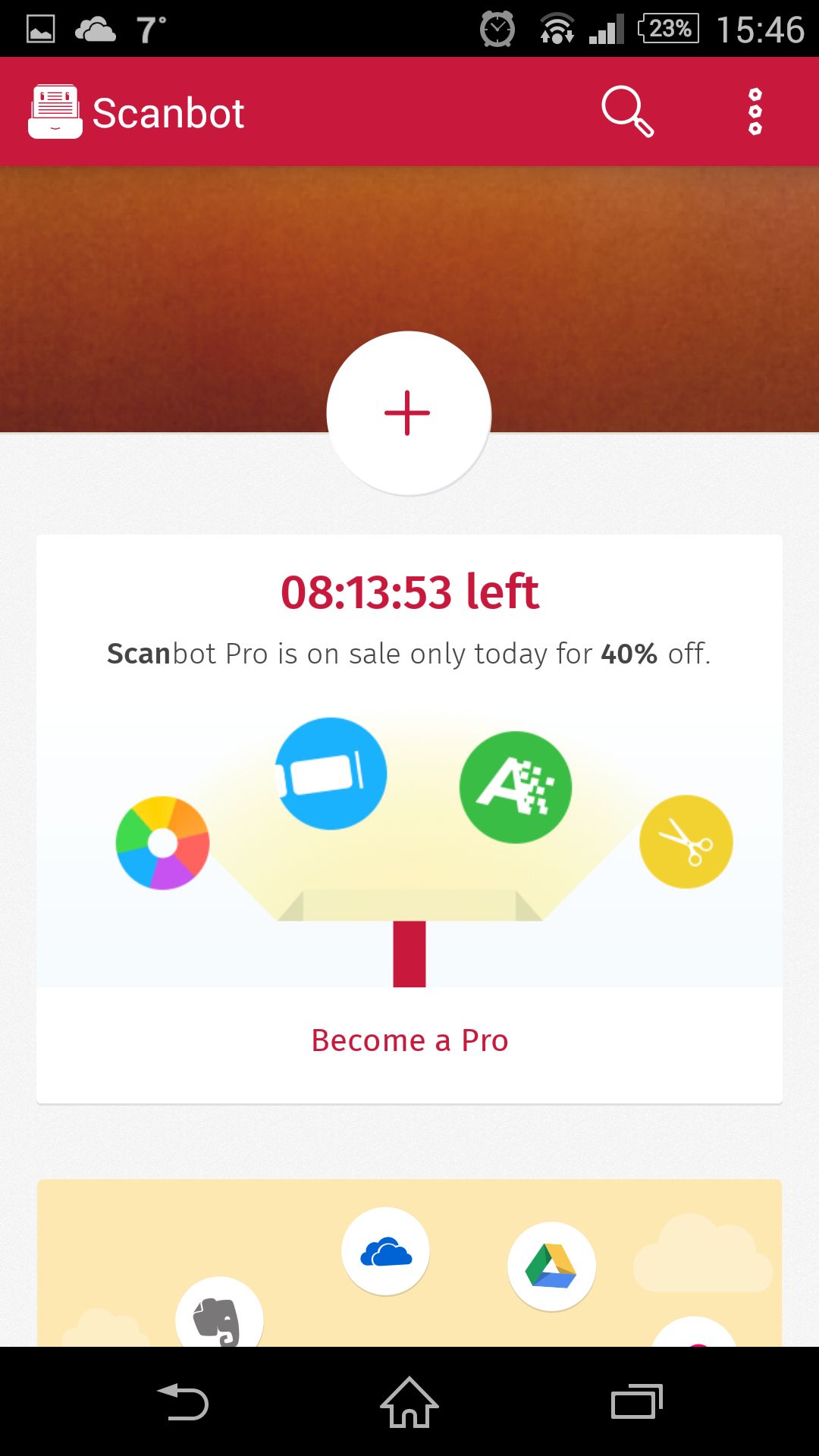This screenshot has width=819, height=1456.
Task: Go to the home screen
Action: click(x=409, y=1401)
